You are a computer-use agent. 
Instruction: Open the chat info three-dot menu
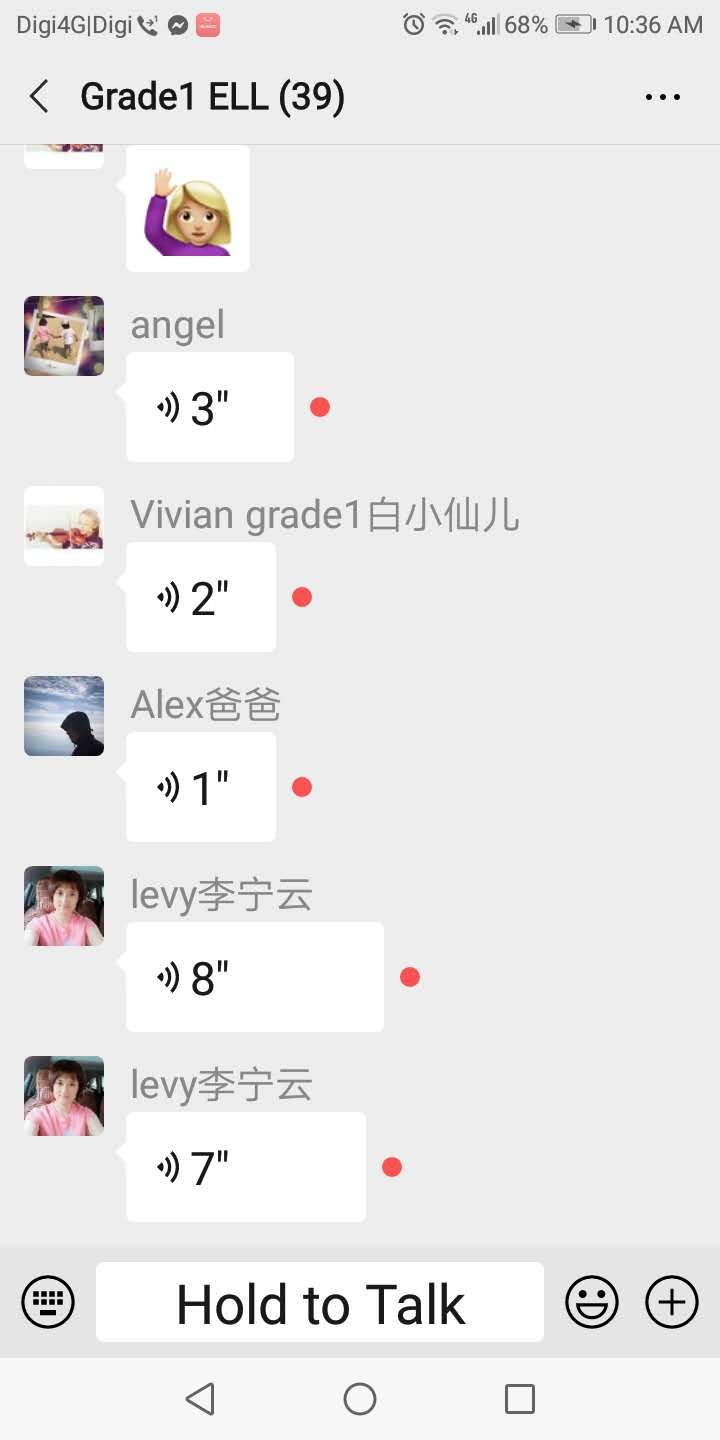pyautogui.click(x=662, y=97)
